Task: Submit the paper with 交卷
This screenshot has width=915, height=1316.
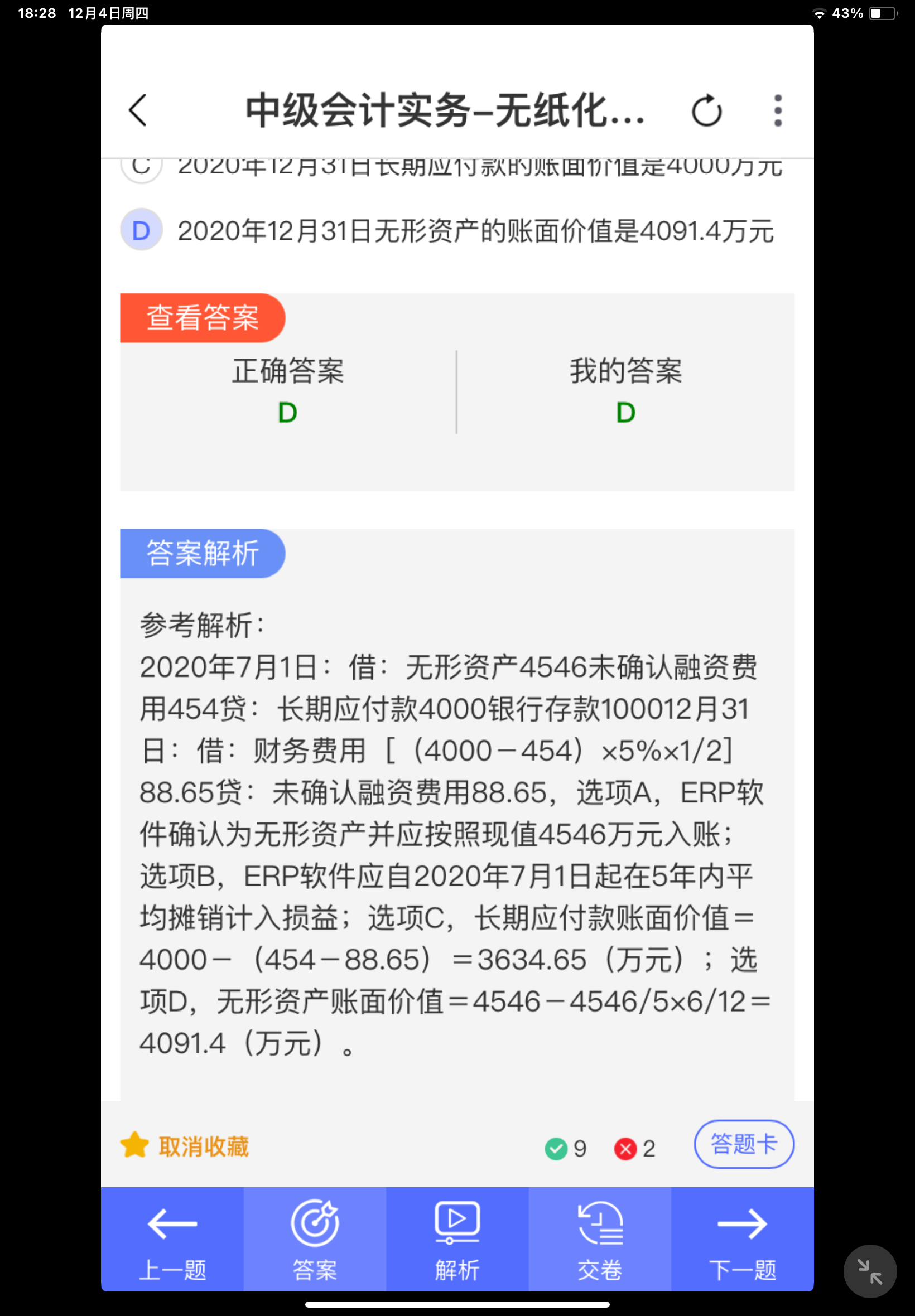Action: pos(600,1238)
